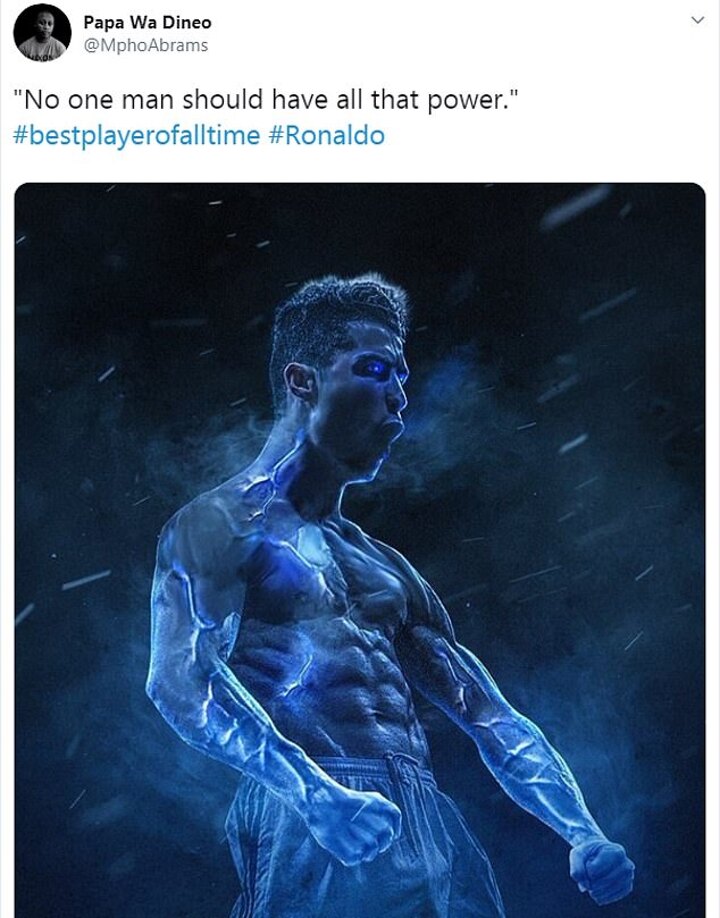The image size is (720, 918).
Task: Open the #bestplayerofalltime hashtag
Action: (137, 135)
